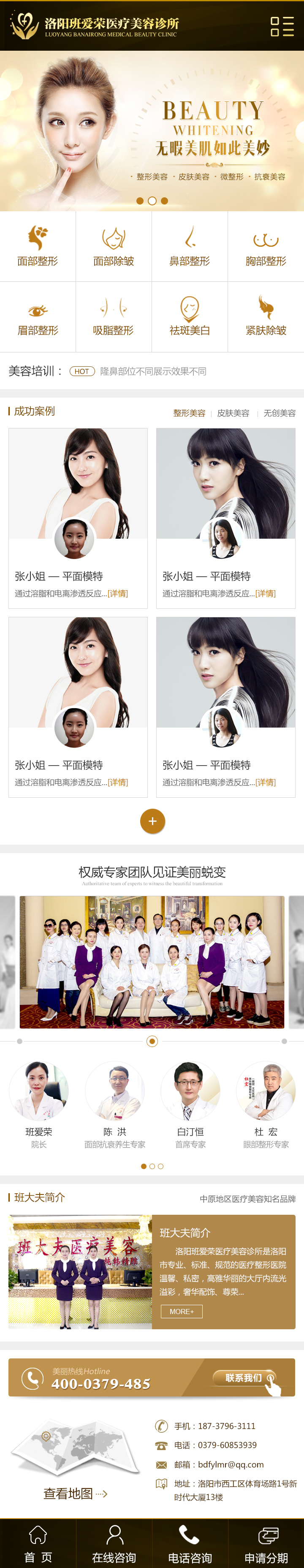Open the top-right menu icon

click(x=282, y=26)
